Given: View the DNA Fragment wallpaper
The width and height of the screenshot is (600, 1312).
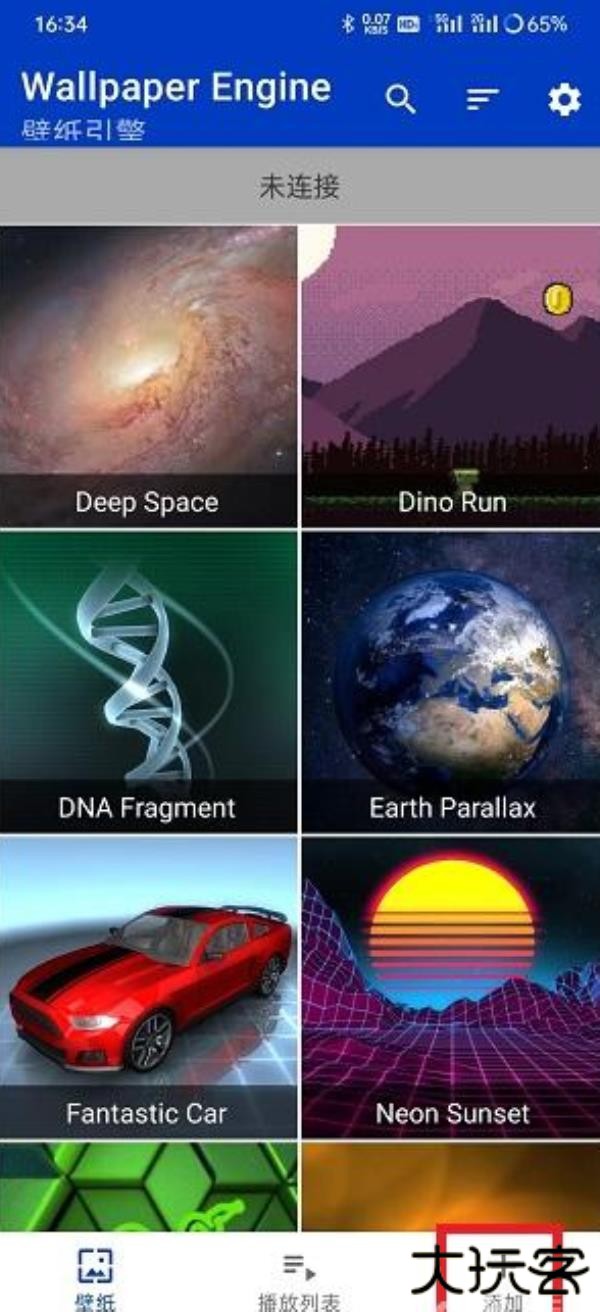Looking at the screenshot, I should pyautogui.click(x=148, y=682).
